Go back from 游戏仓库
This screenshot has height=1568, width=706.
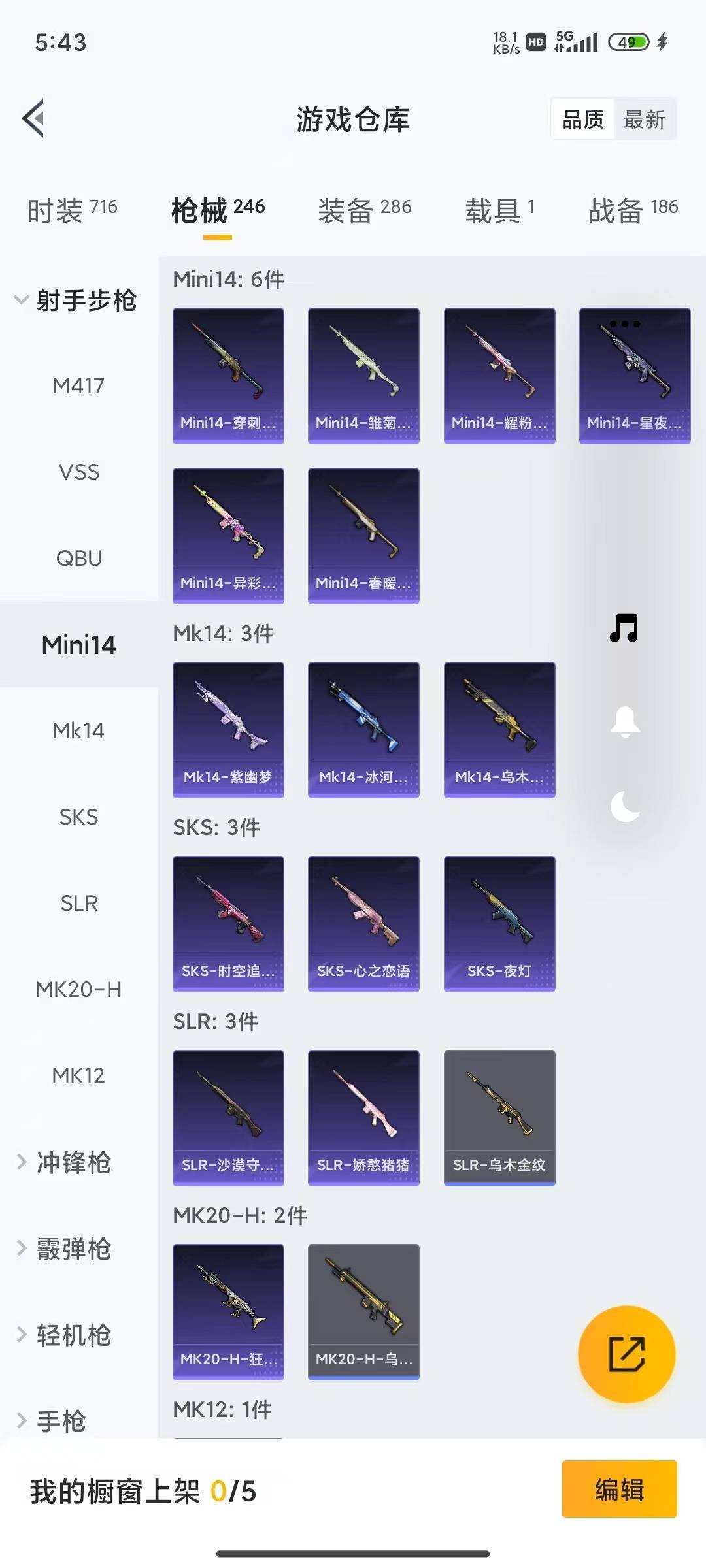pyautogui.click(x=34, y=119)
